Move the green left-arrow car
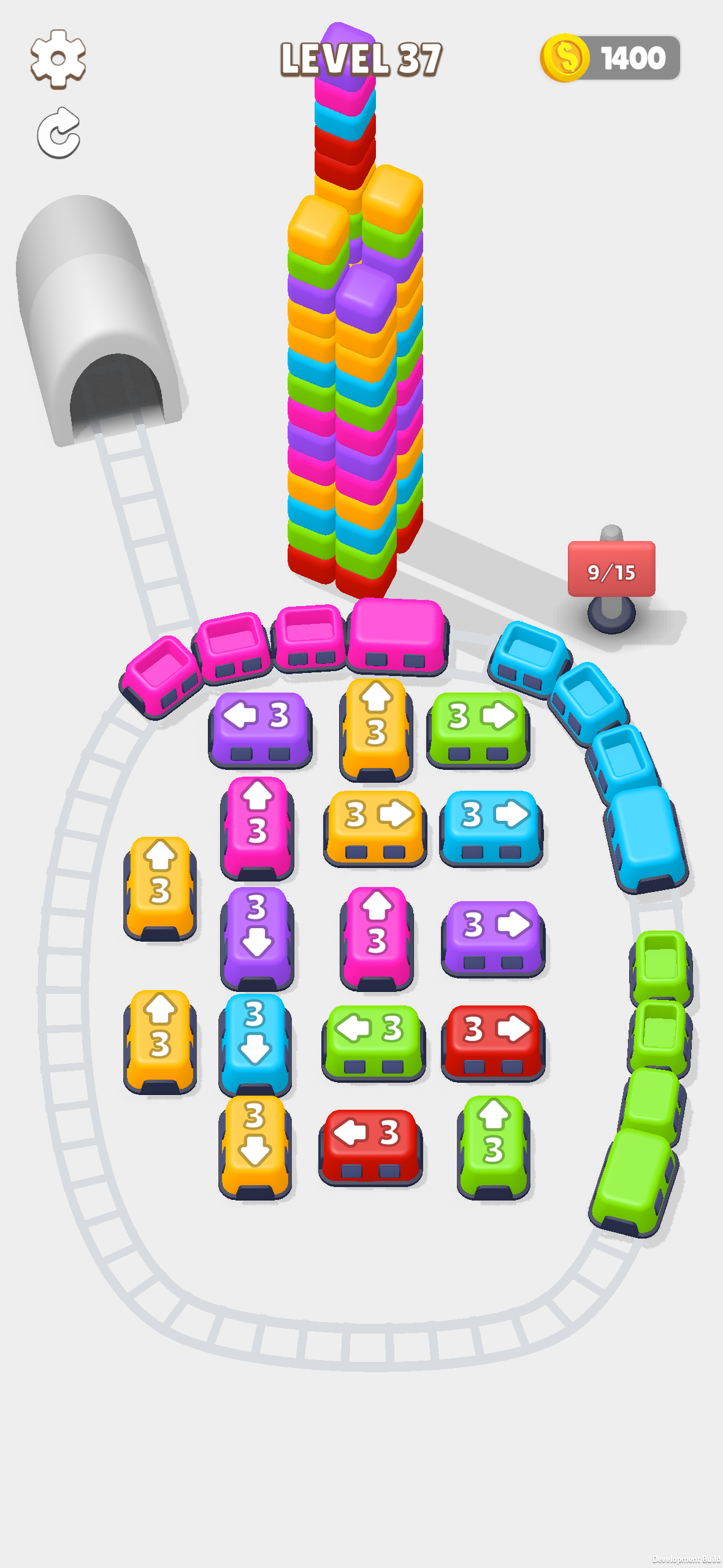The image size is (723, 1568). (373, 1040)
